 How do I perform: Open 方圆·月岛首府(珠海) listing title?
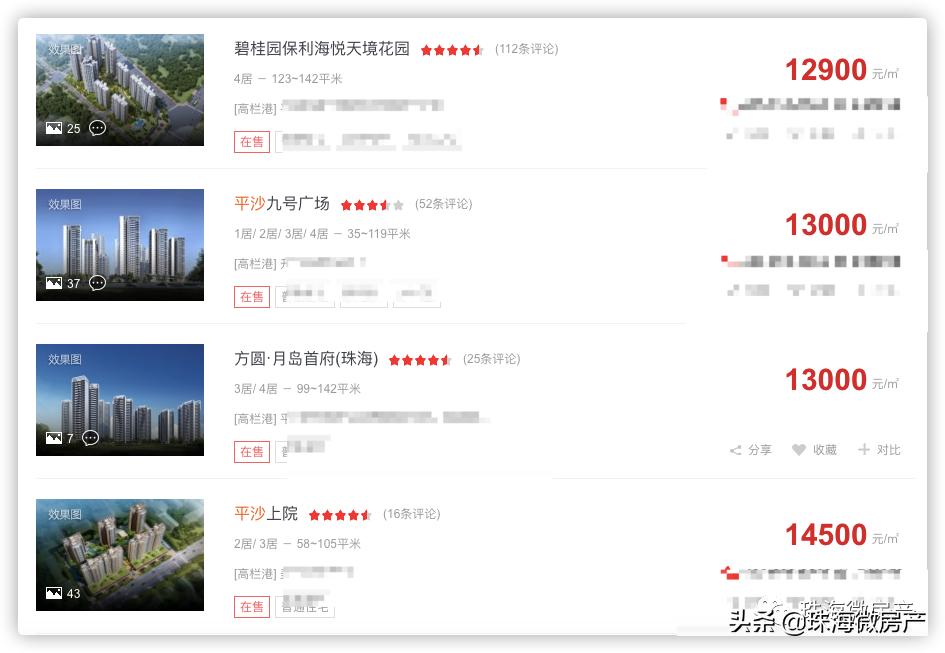306,359
